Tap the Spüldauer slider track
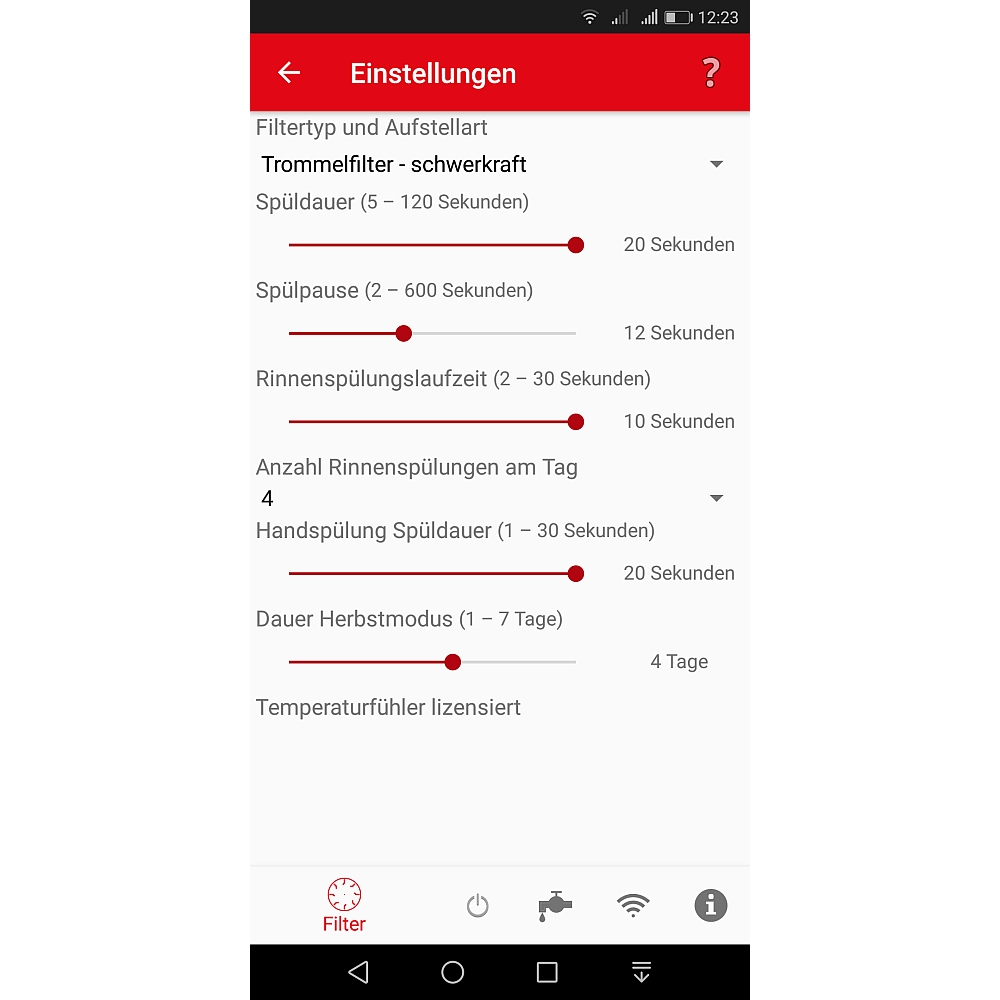This screenshot has height=1000, width=1000. [432, 245]
